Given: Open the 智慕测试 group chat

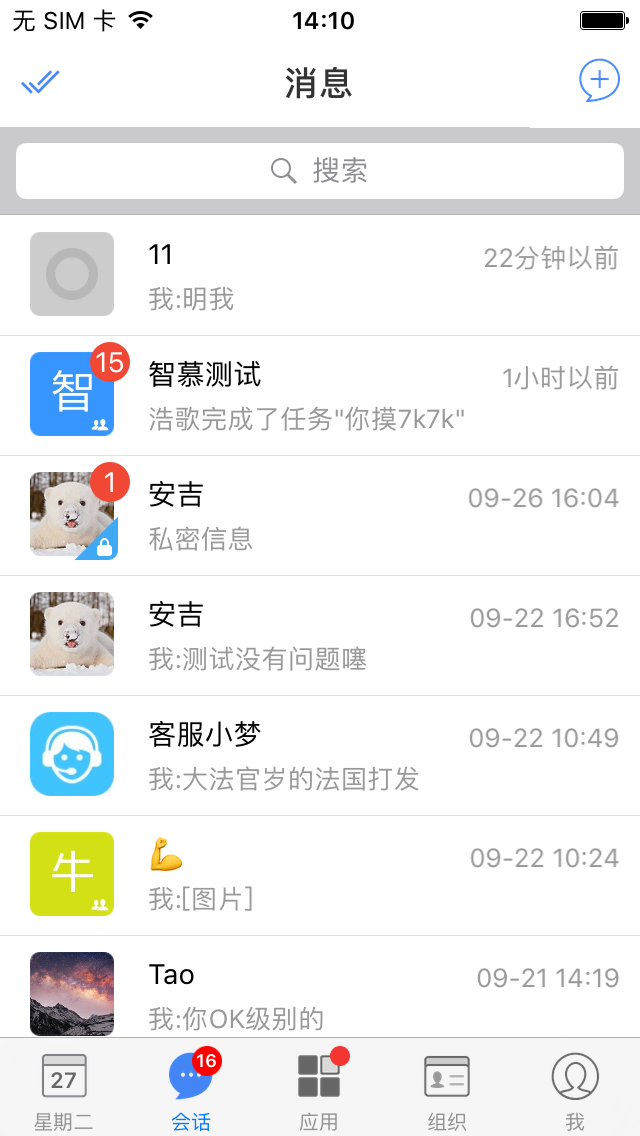Looking at the screenshot, I should coord(320,396).
